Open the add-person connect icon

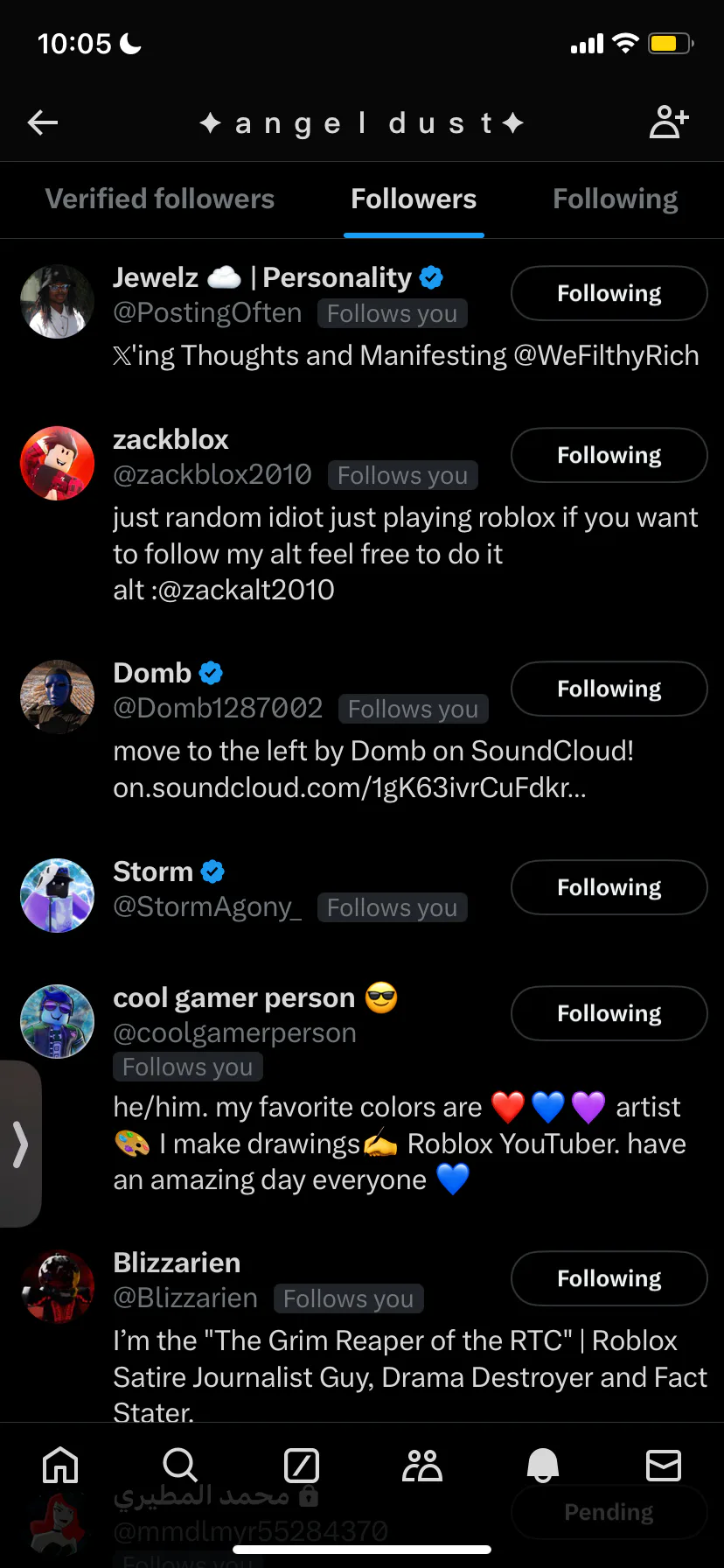(669, 122)
